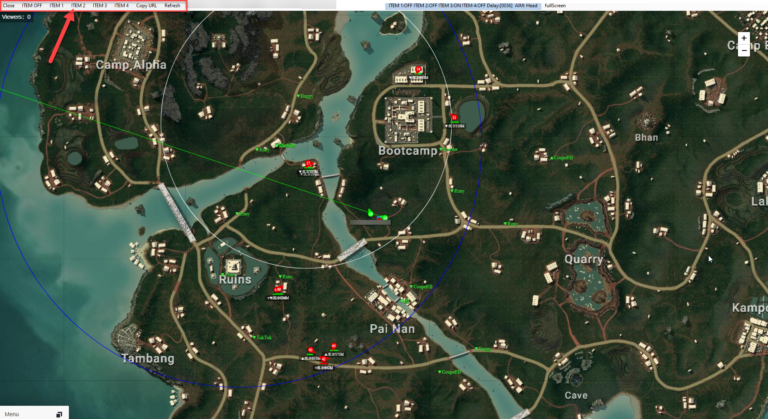Tap the Close button in toolbar
This screenshot has width=768, height=419.
[9, 5]
